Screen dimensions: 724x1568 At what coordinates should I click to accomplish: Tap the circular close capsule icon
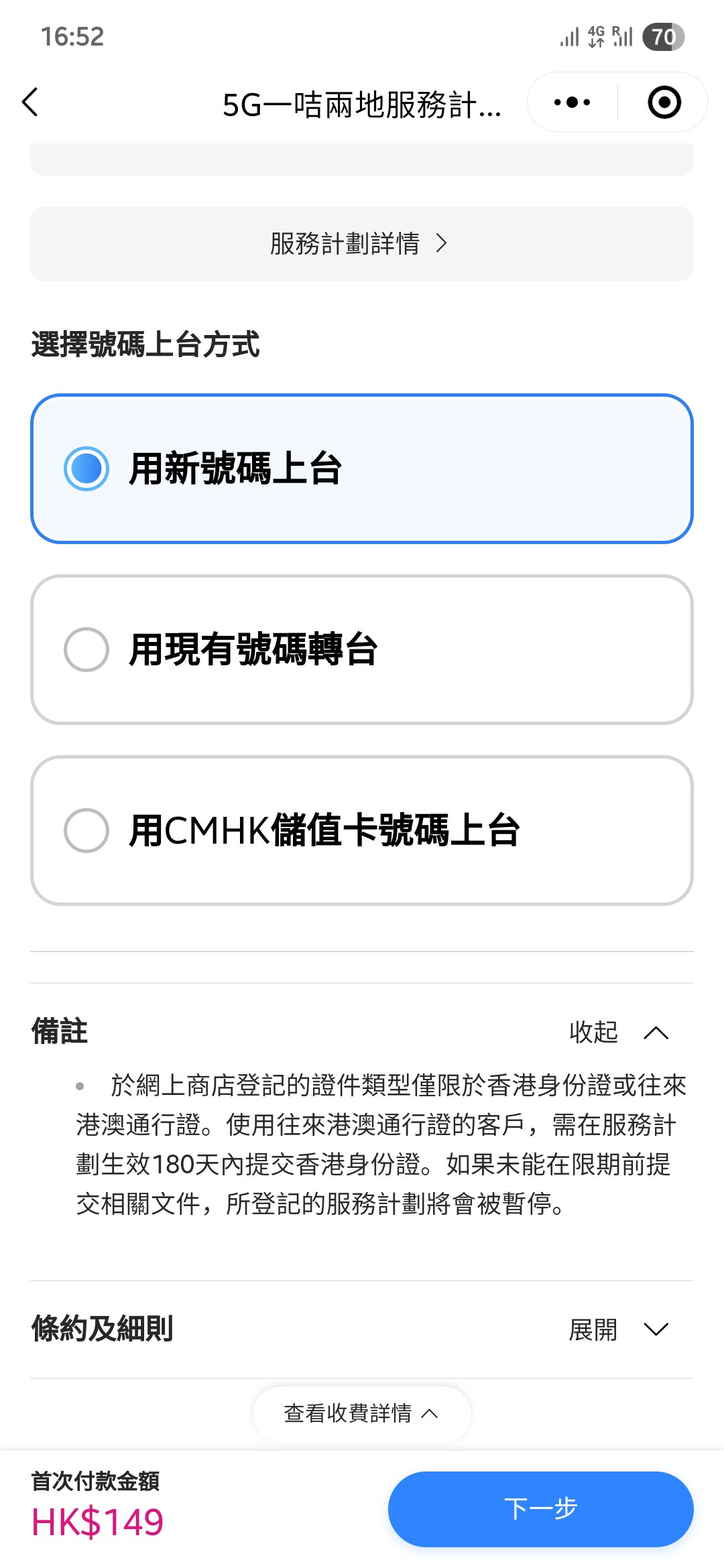point(663,102)
